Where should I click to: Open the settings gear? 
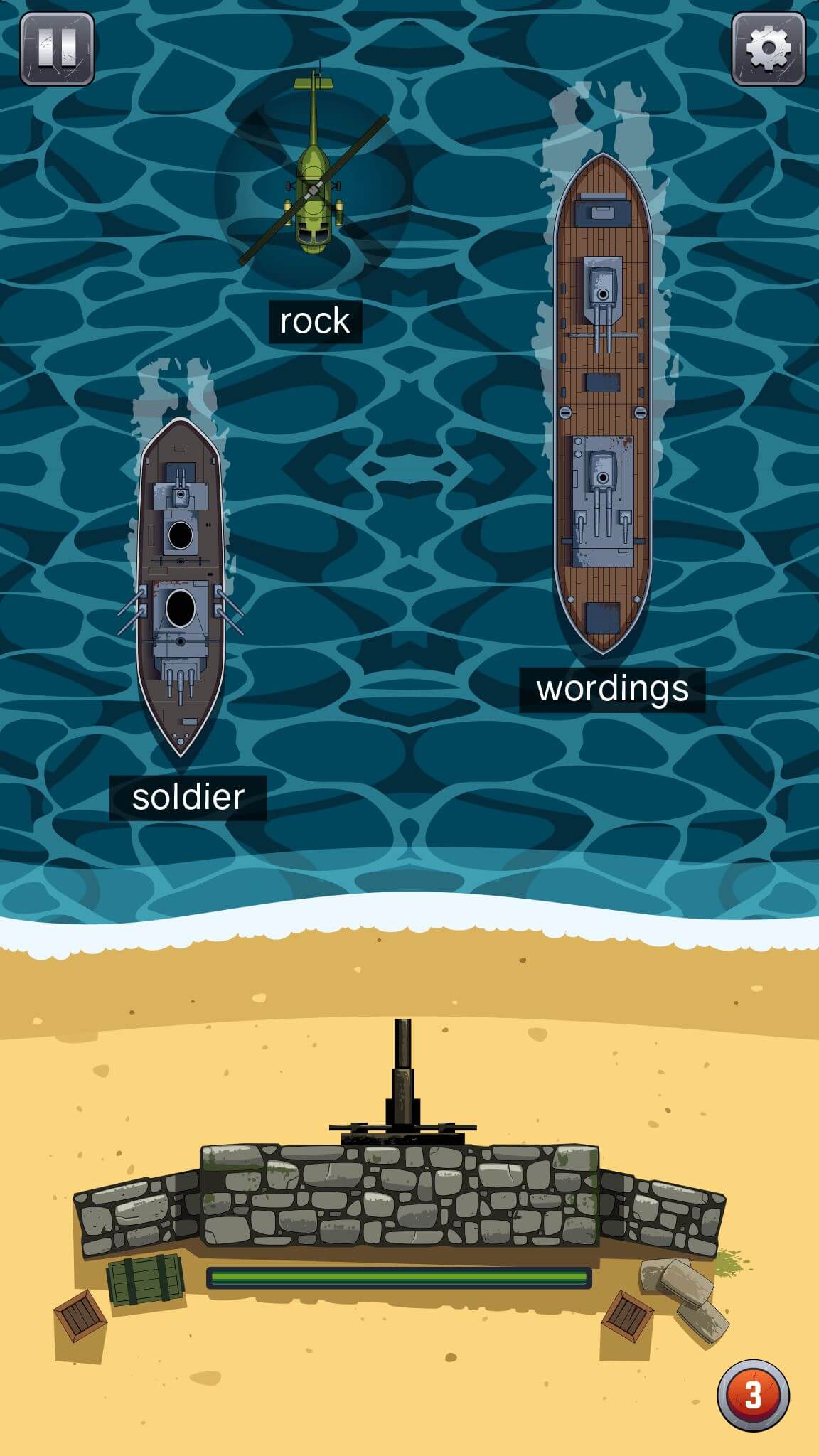pyautogui.click(x=769, y=48)
